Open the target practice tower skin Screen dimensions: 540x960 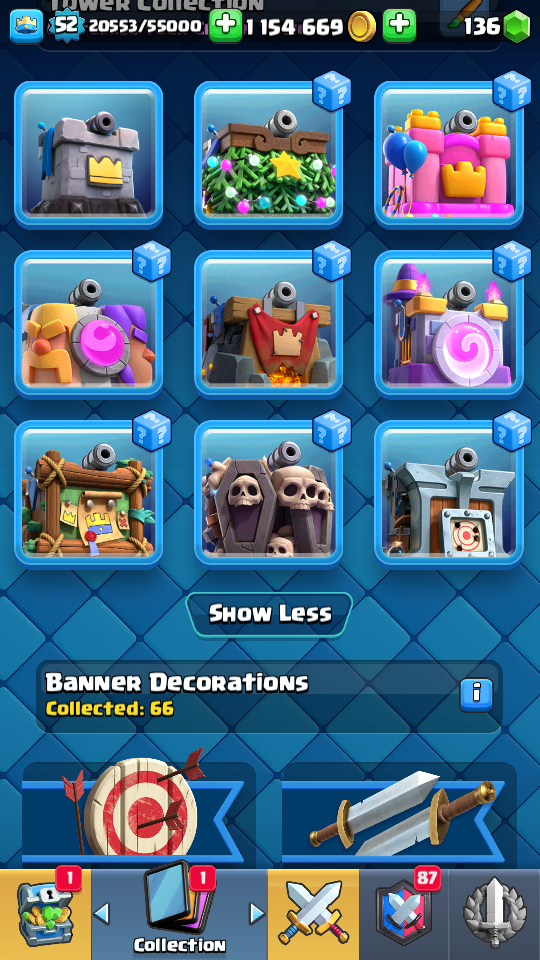[449, 493]
